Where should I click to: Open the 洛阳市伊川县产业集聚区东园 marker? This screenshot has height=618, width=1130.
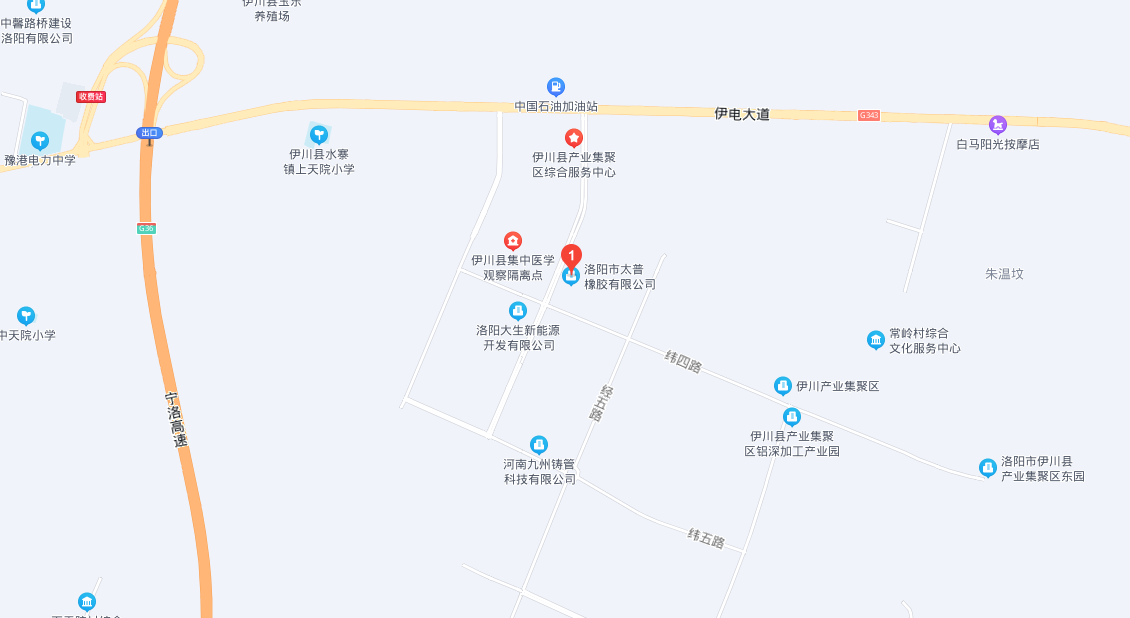point(988,468)
